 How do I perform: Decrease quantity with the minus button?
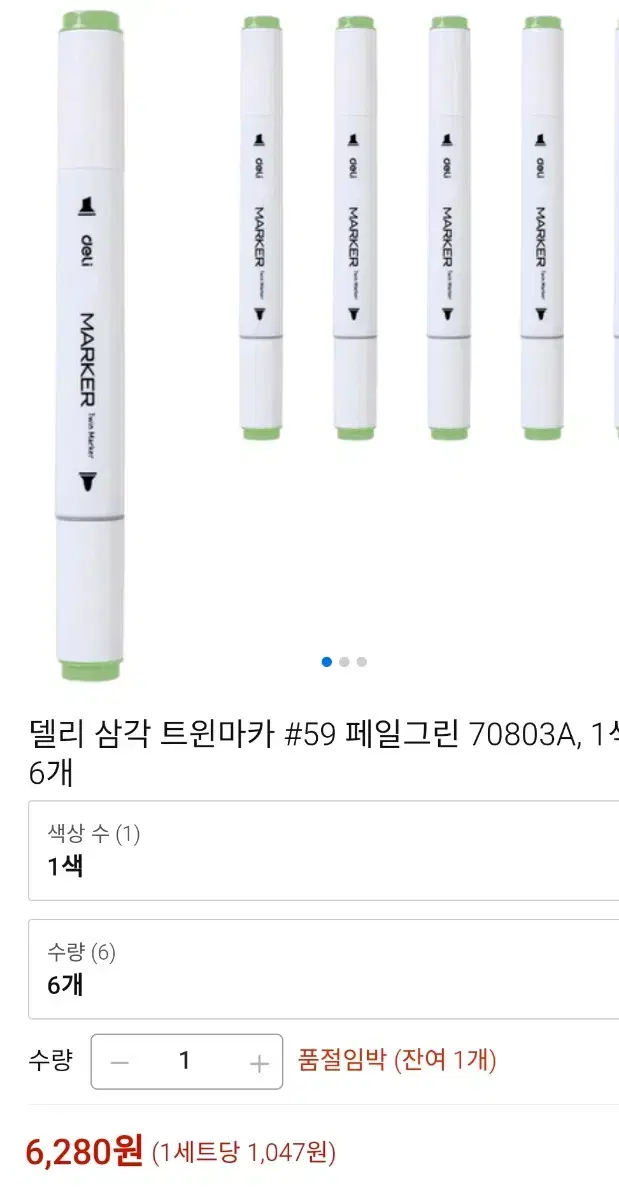[119, 1062]
